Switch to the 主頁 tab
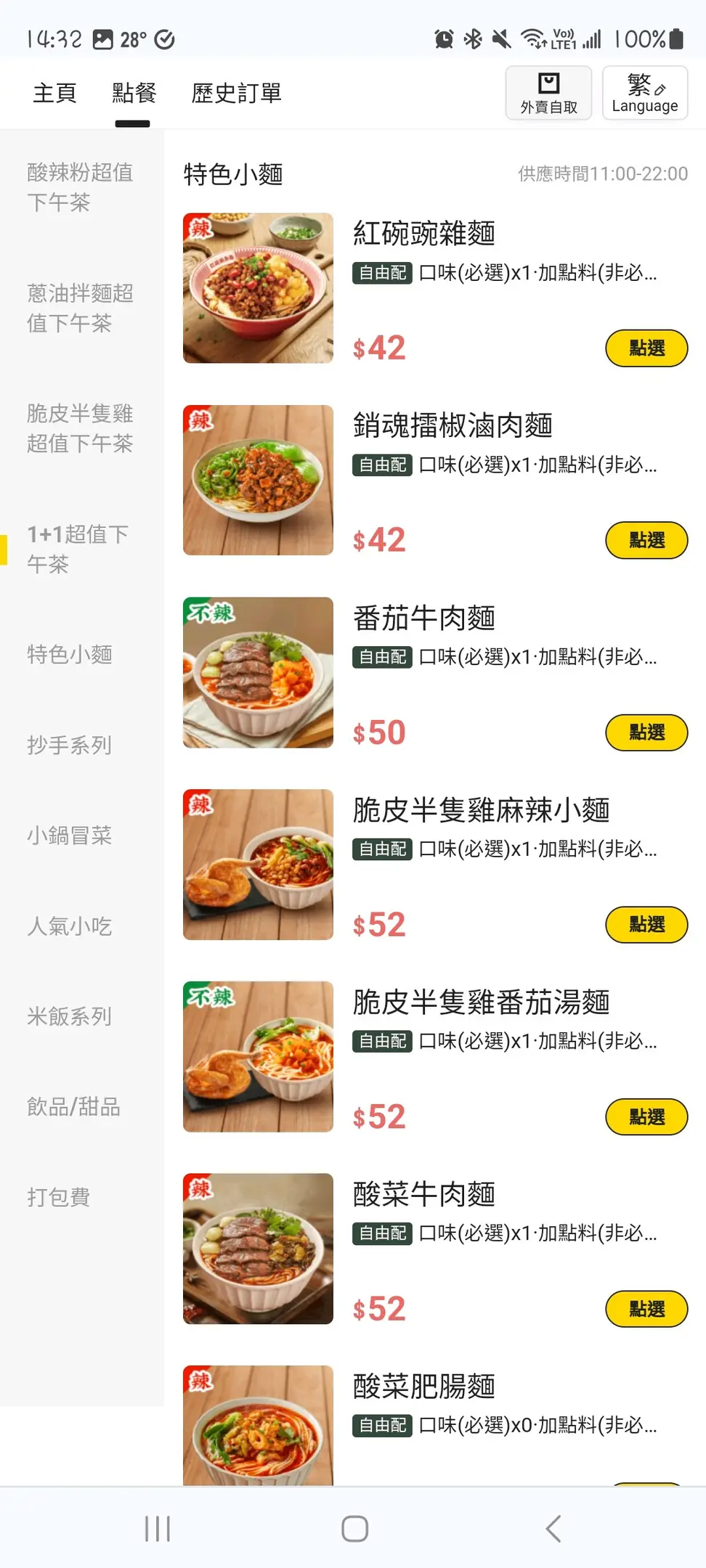706x1568 pixels. [54, 93]
